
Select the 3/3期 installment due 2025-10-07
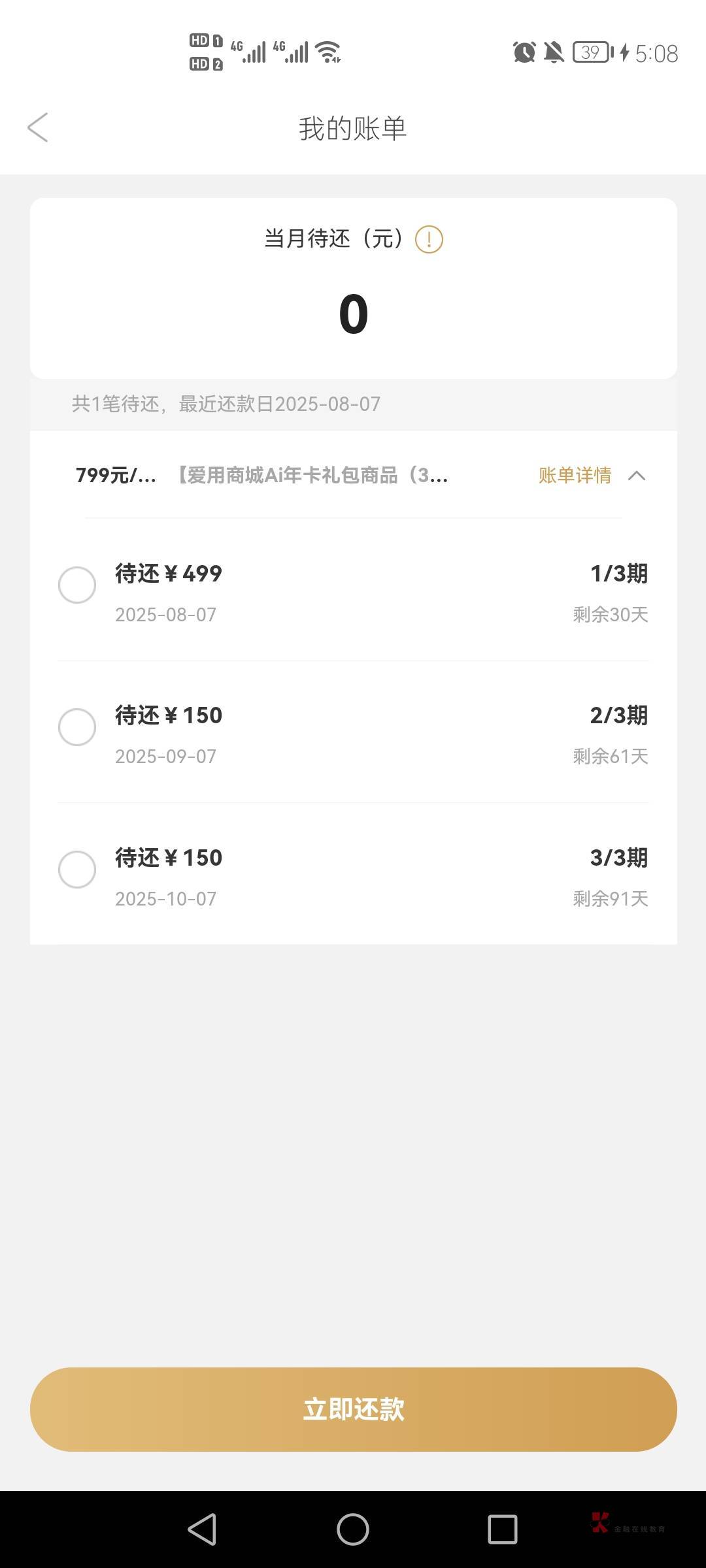pyautogui.click(x=77, y=870)
